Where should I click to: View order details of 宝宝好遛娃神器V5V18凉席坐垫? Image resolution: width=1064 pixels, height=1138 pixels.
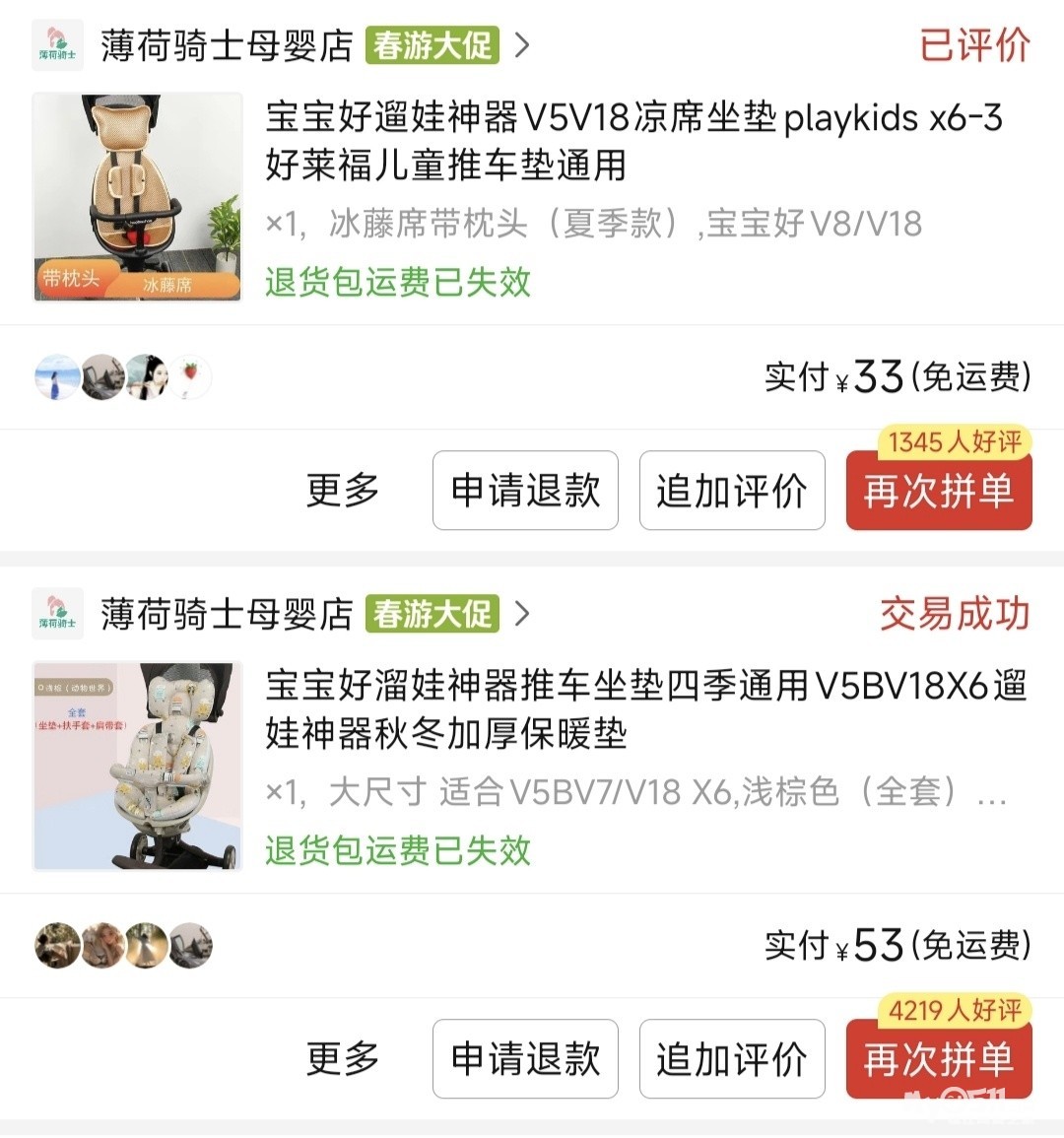(632, 141)
